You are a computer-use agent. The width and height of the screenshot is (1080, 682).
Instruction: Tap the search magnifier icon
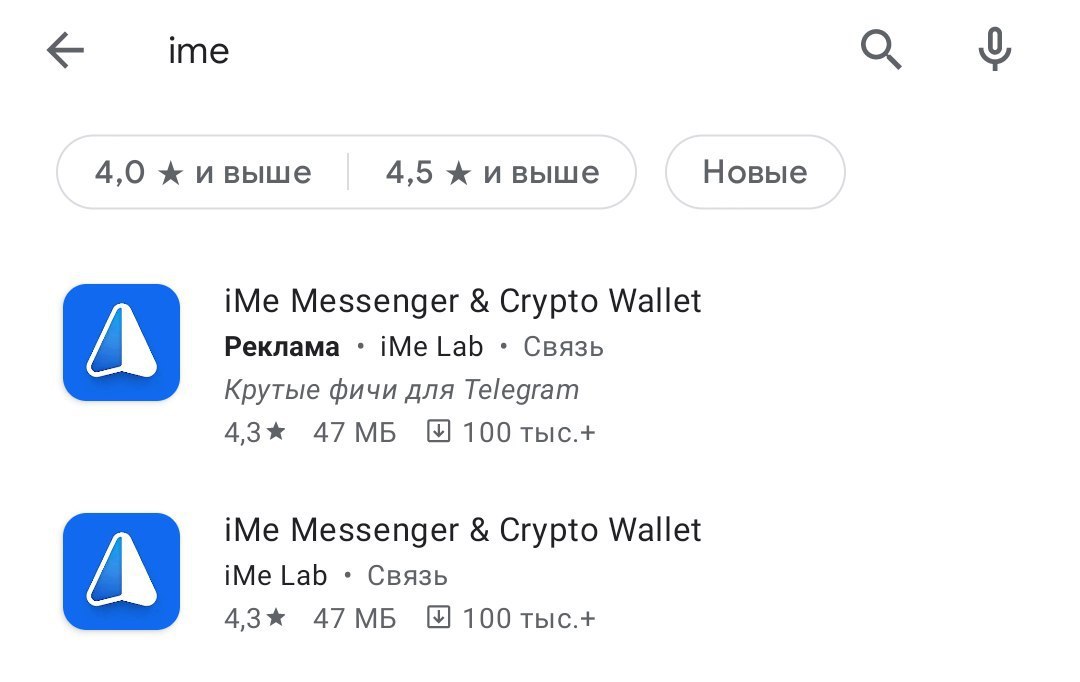pos(881,49)
